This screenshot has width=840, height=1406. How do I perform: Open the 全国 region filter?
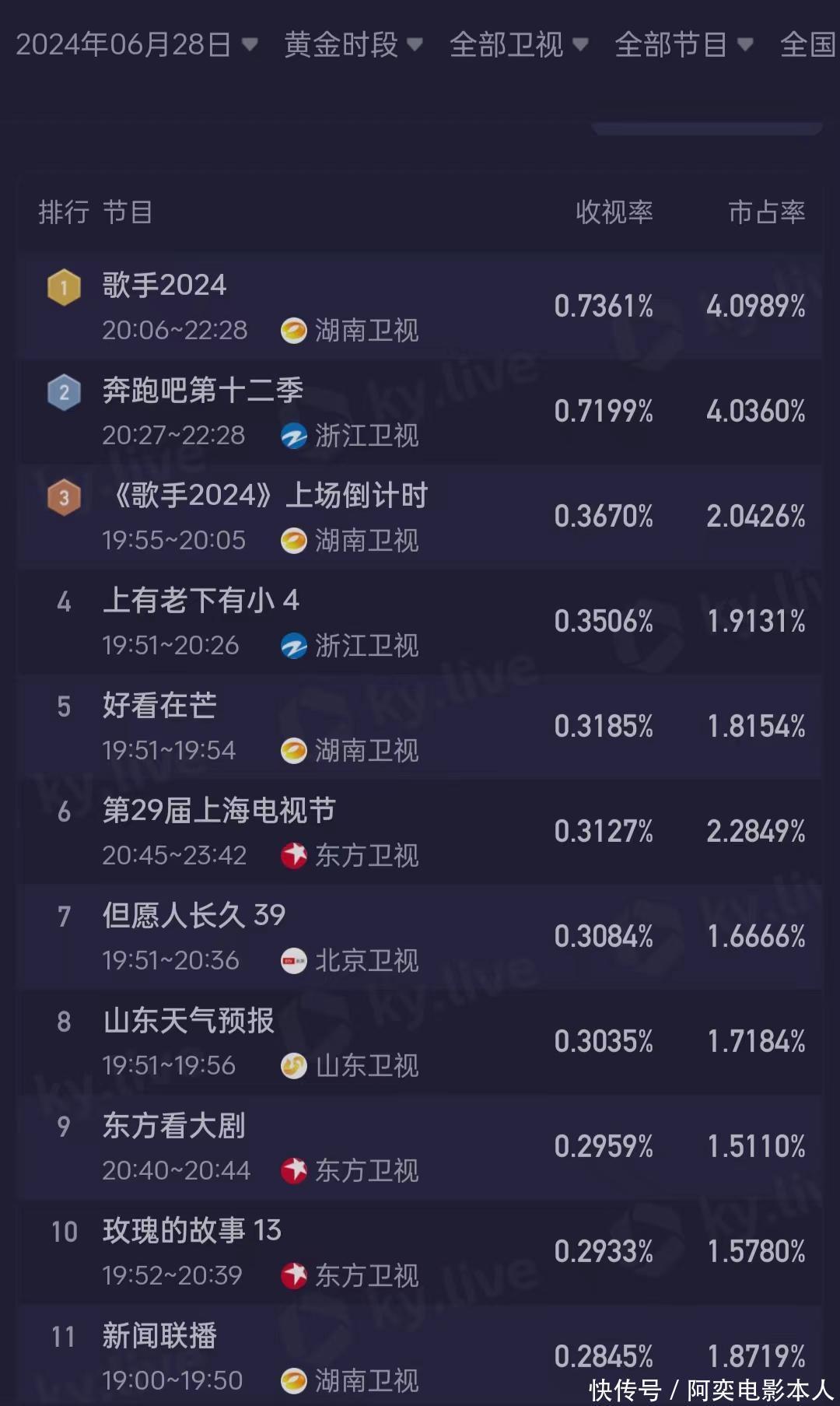tap(809, 44)
